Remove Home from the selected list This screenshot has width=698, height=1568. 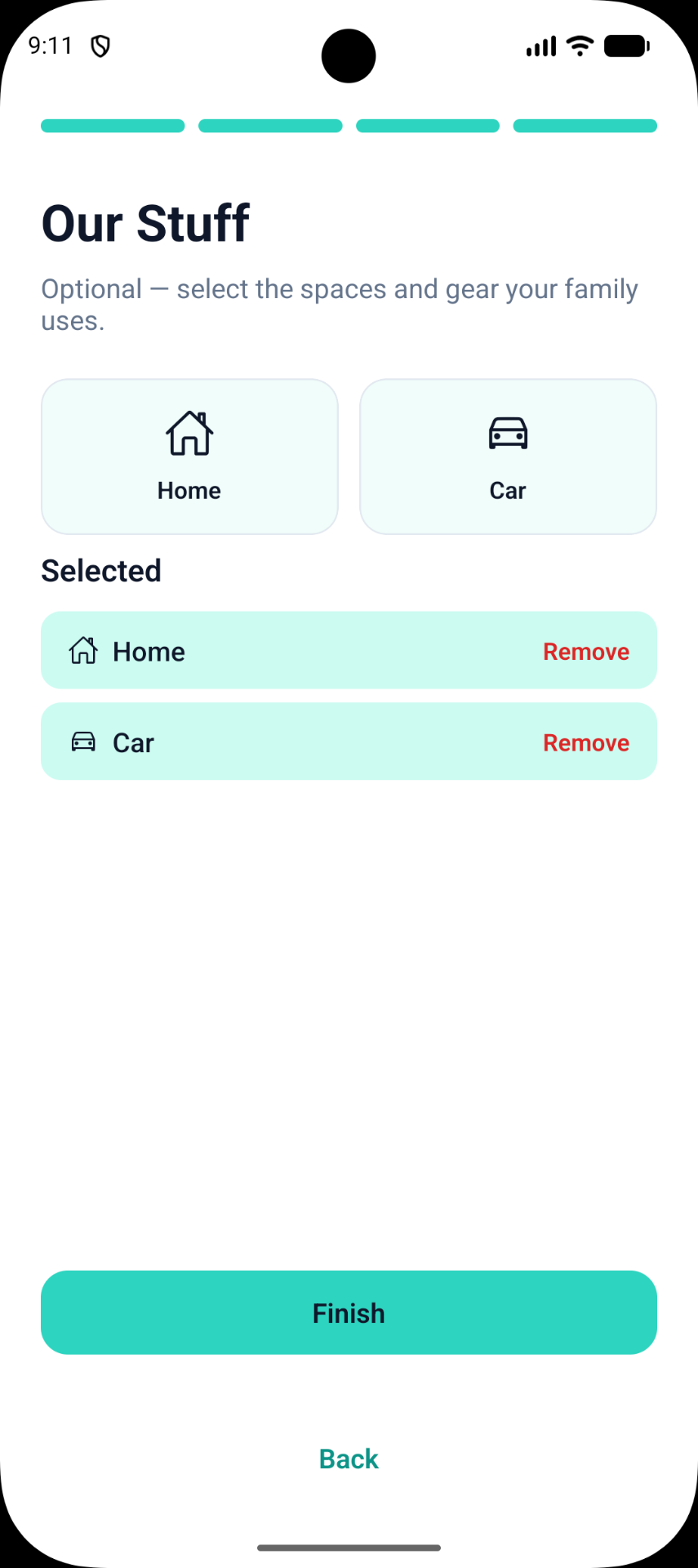click(x=586, y=652)
